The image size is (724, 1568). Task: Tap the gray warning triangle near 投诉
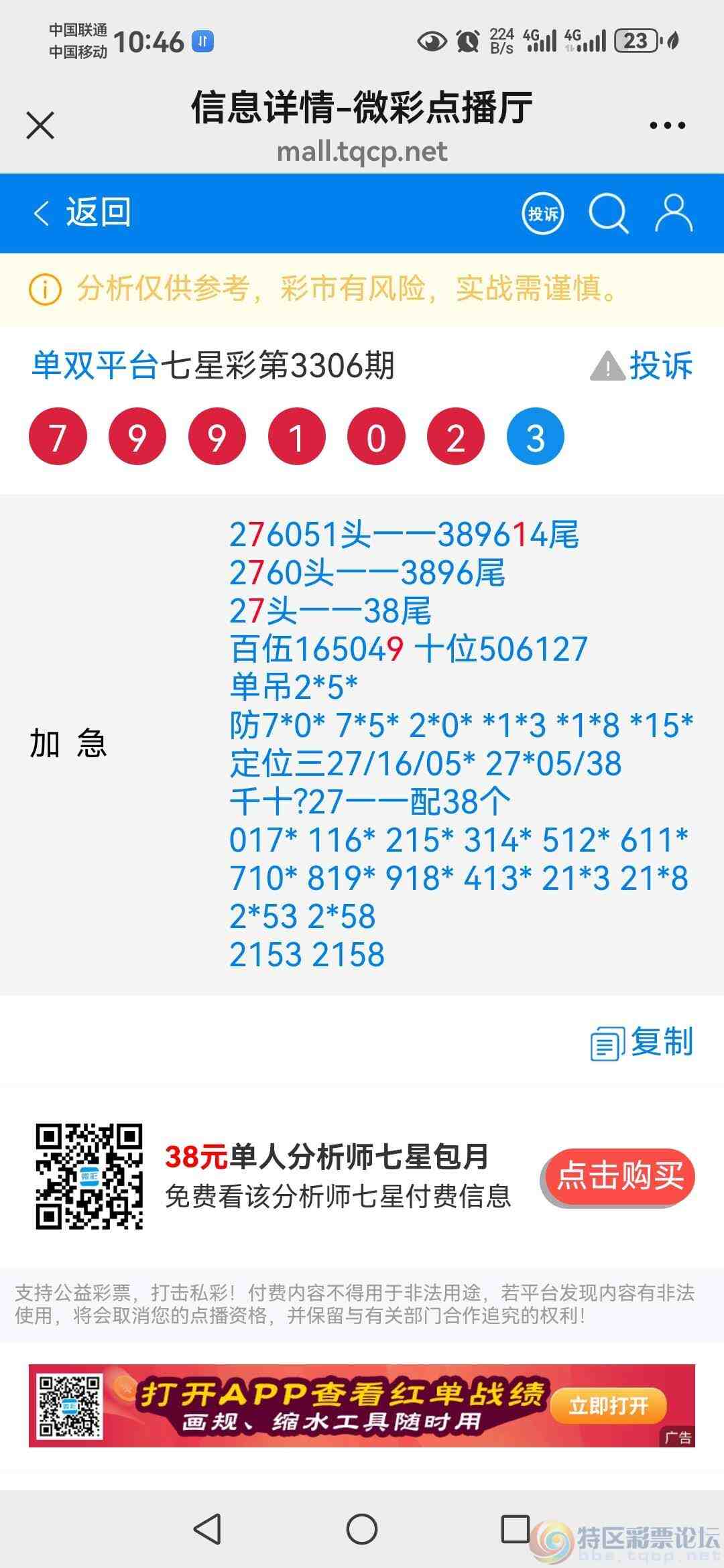click(607, 365)
